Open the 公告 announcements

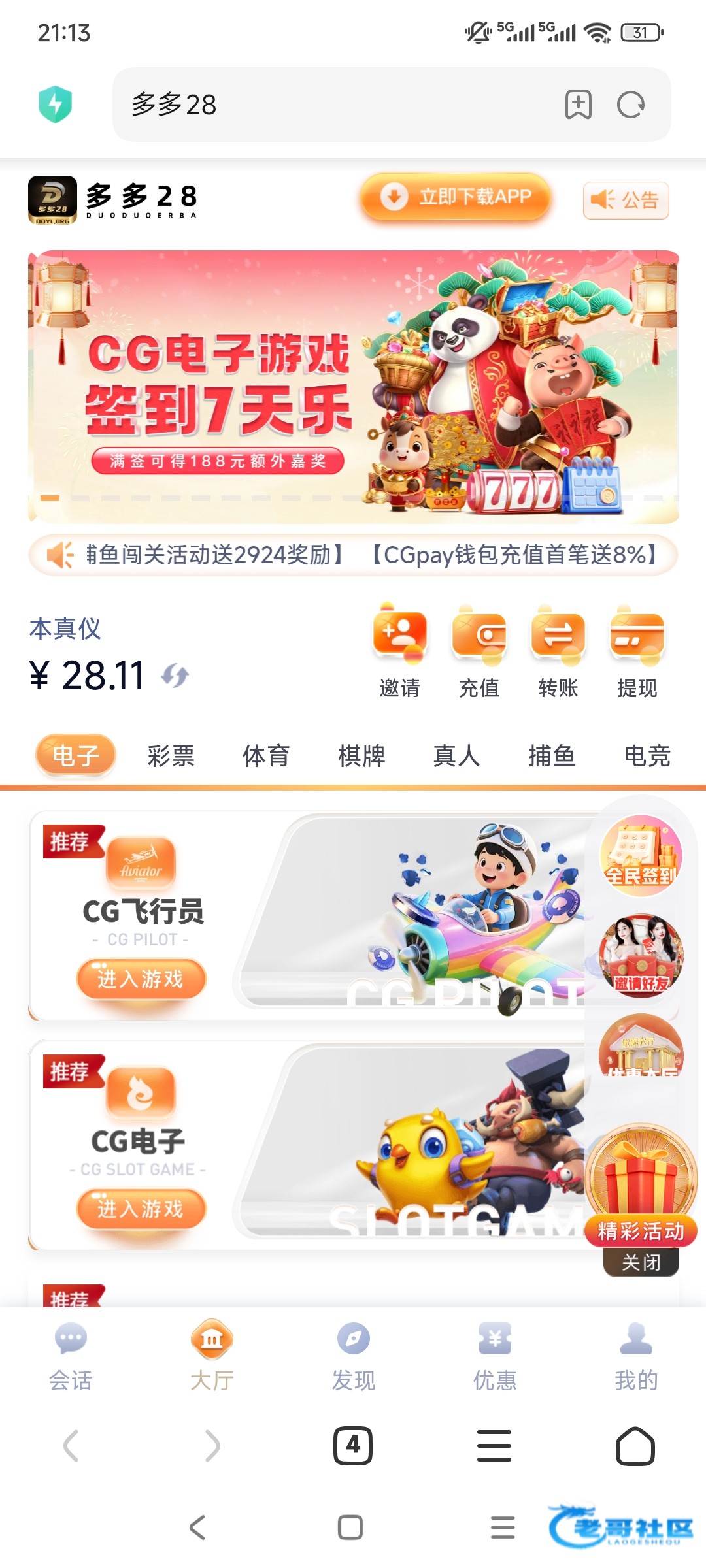coord(626,200)
